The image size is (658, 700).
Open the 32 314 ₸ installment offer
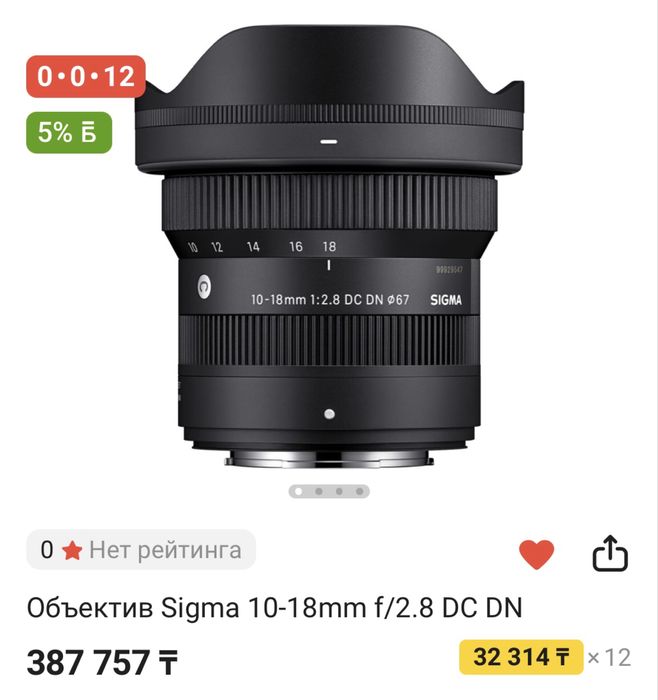coord(520,657)
